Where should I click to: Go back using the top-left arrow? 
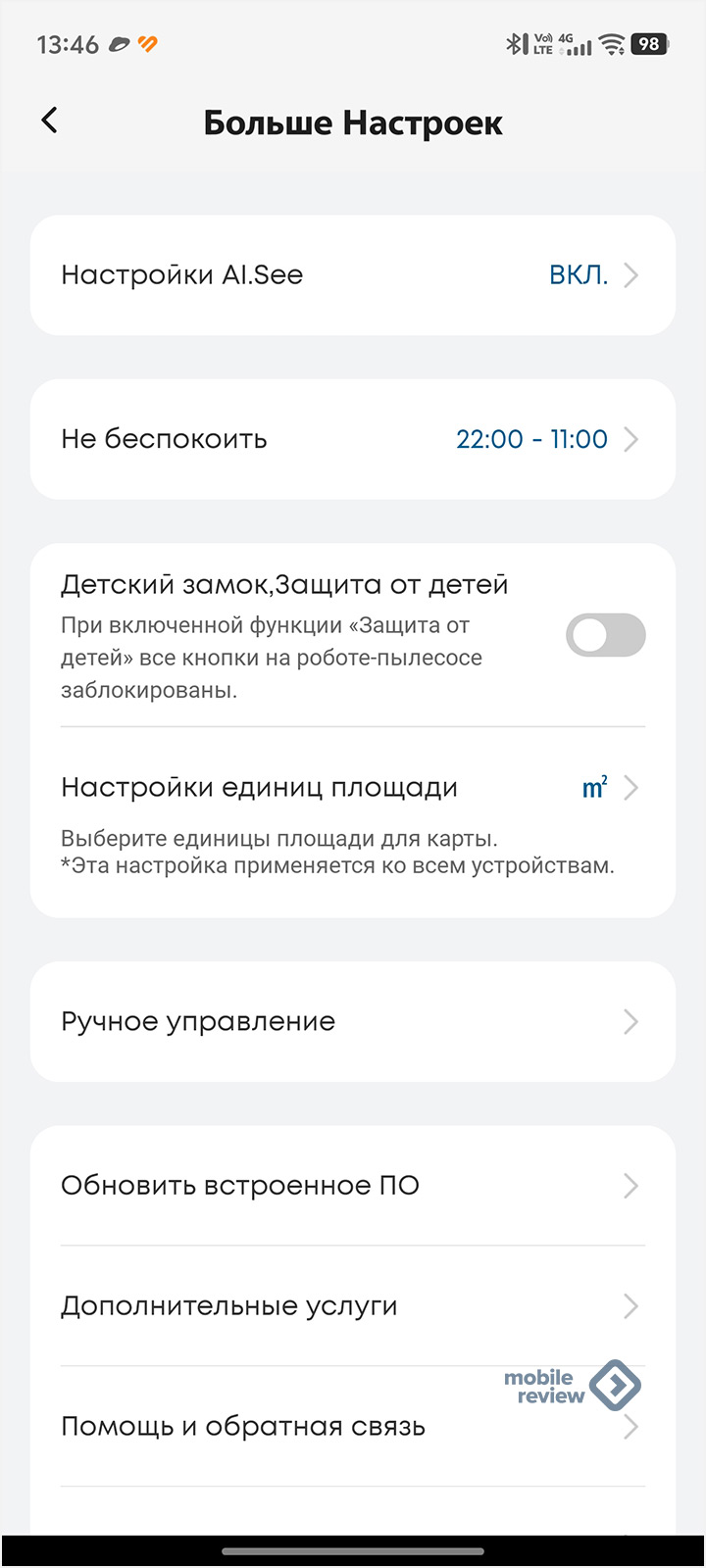pos(49,121)
